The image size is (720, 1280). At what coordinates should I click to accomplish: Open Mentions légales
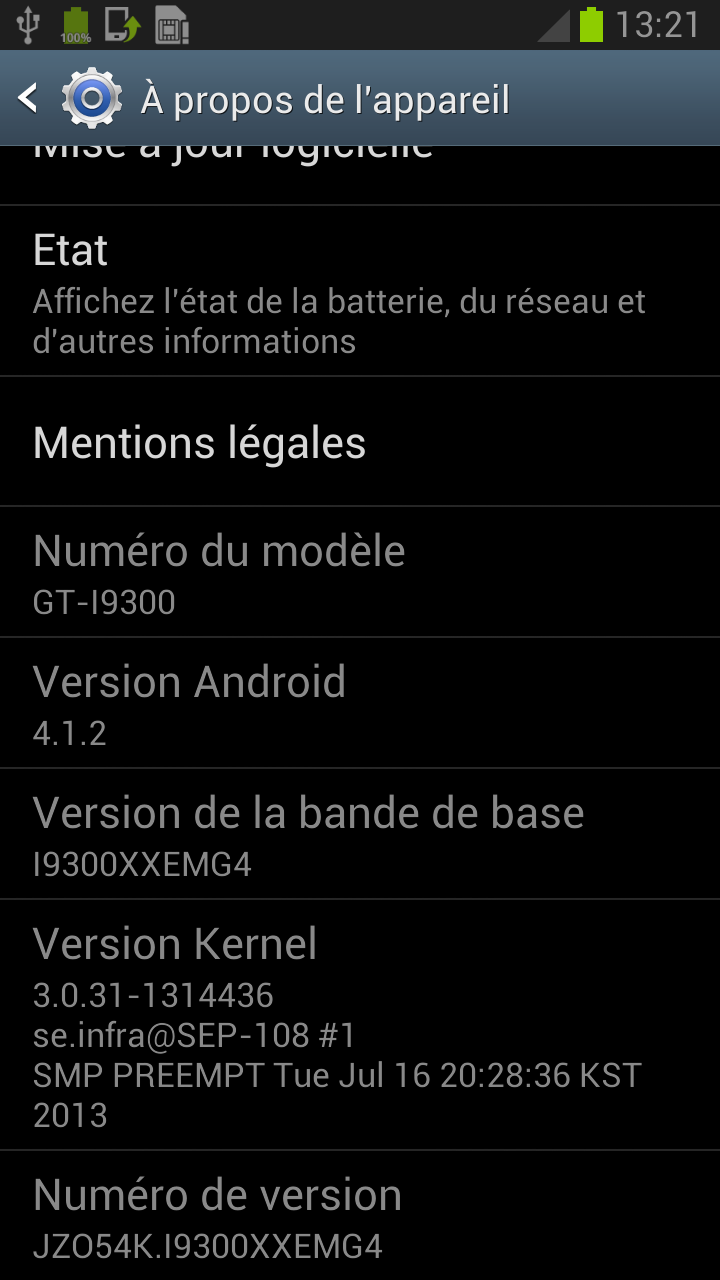360,442
